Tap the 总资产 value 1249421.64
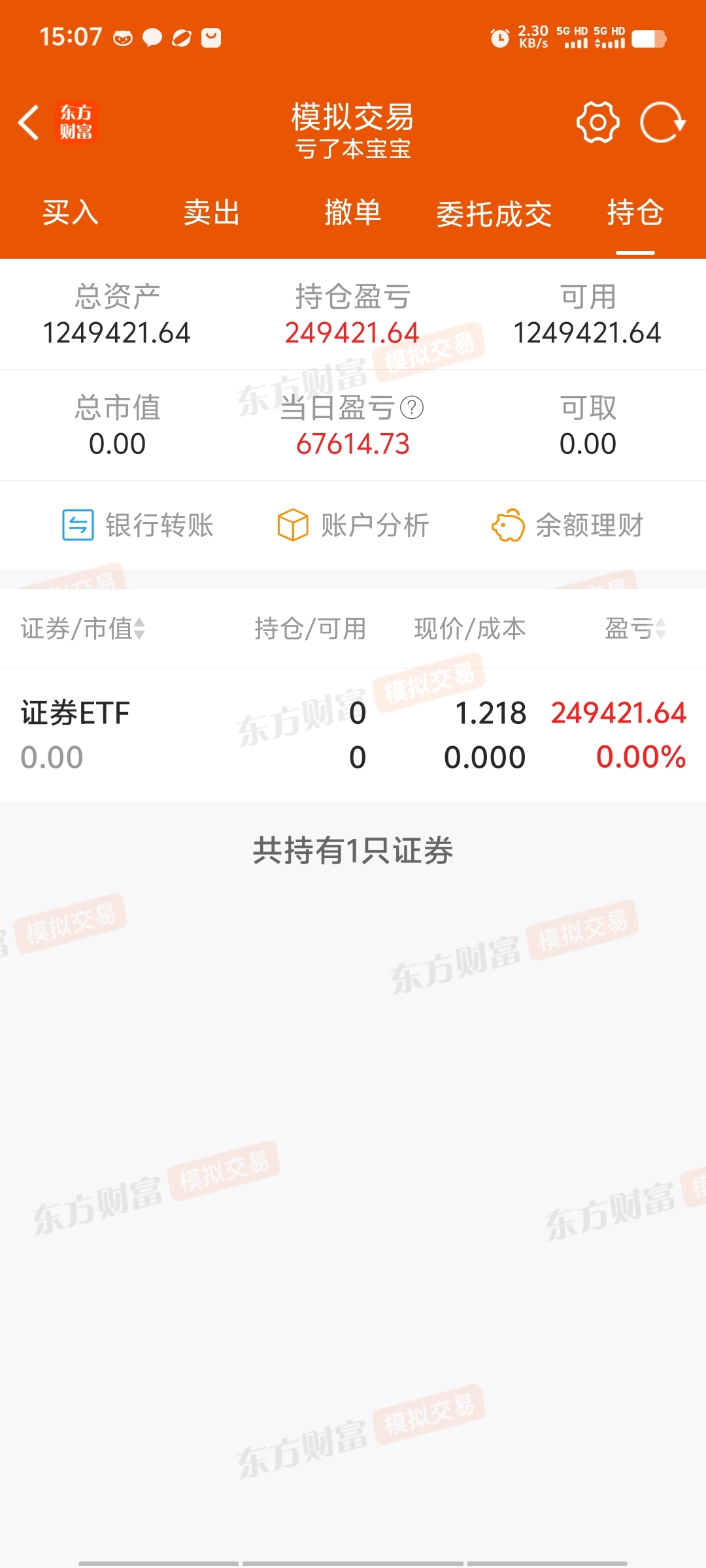The width and height of the screenshot is (706, 1568). pyautogui.click(x=118, y=333)
